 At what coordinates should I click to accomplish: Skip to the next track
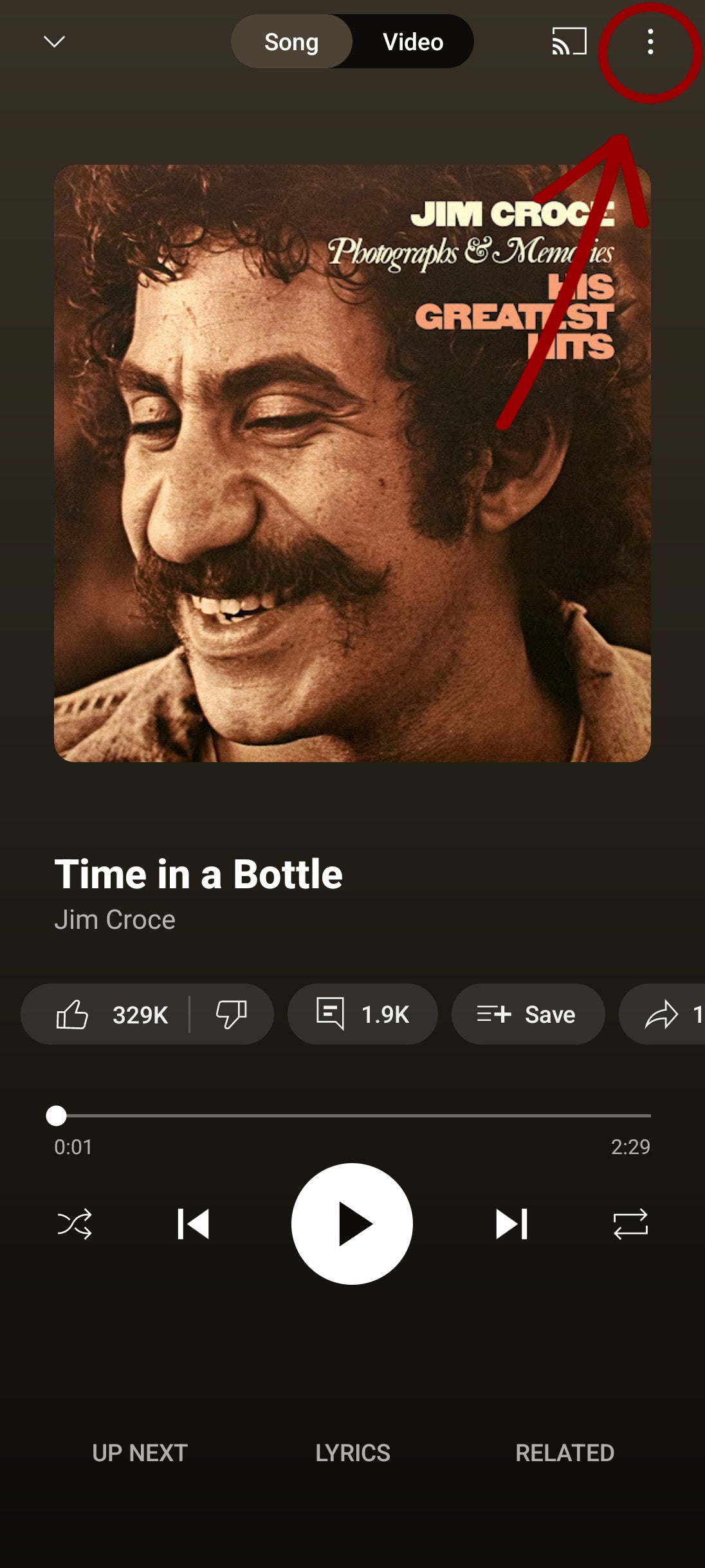[x=511, y=1224]
